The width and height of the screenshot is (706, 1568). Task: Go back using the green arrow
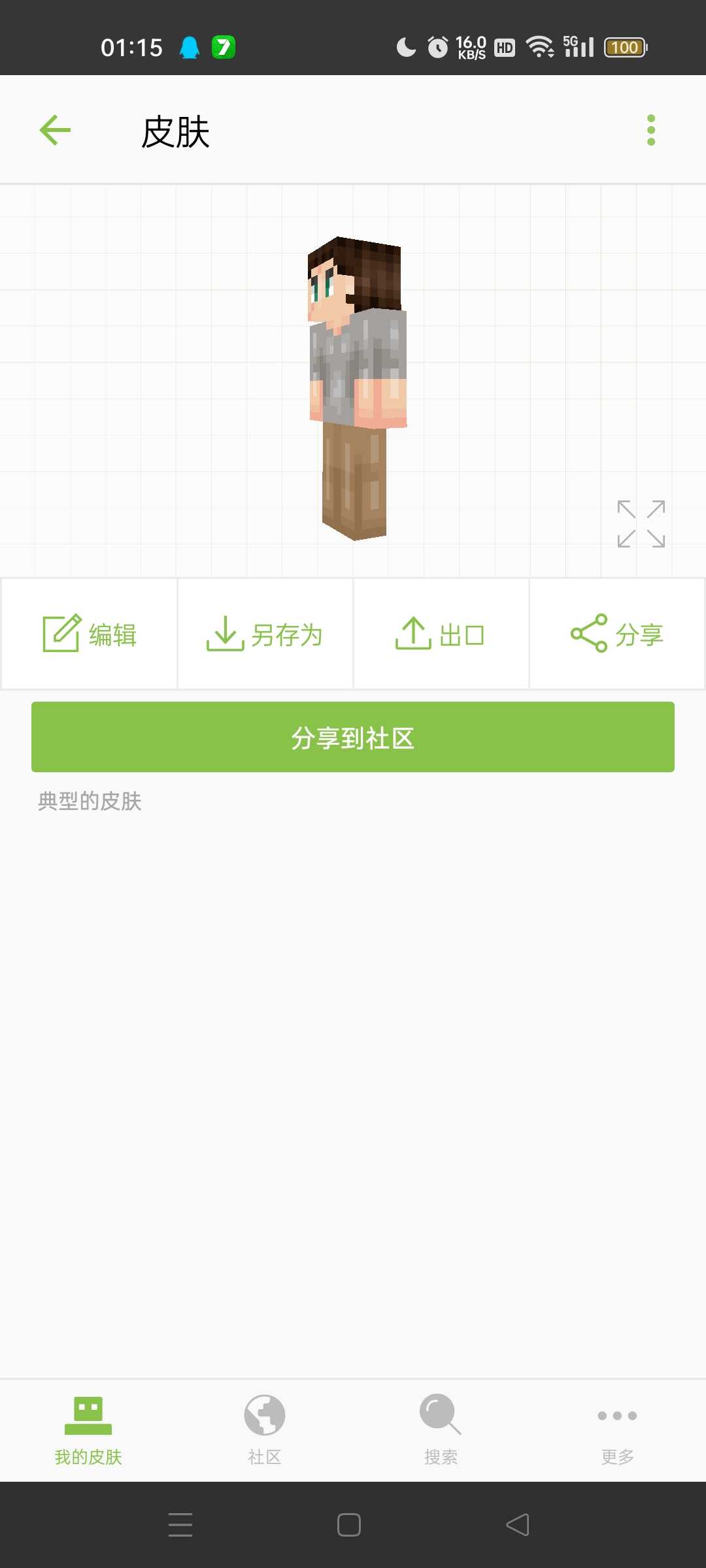pos(56,130)
